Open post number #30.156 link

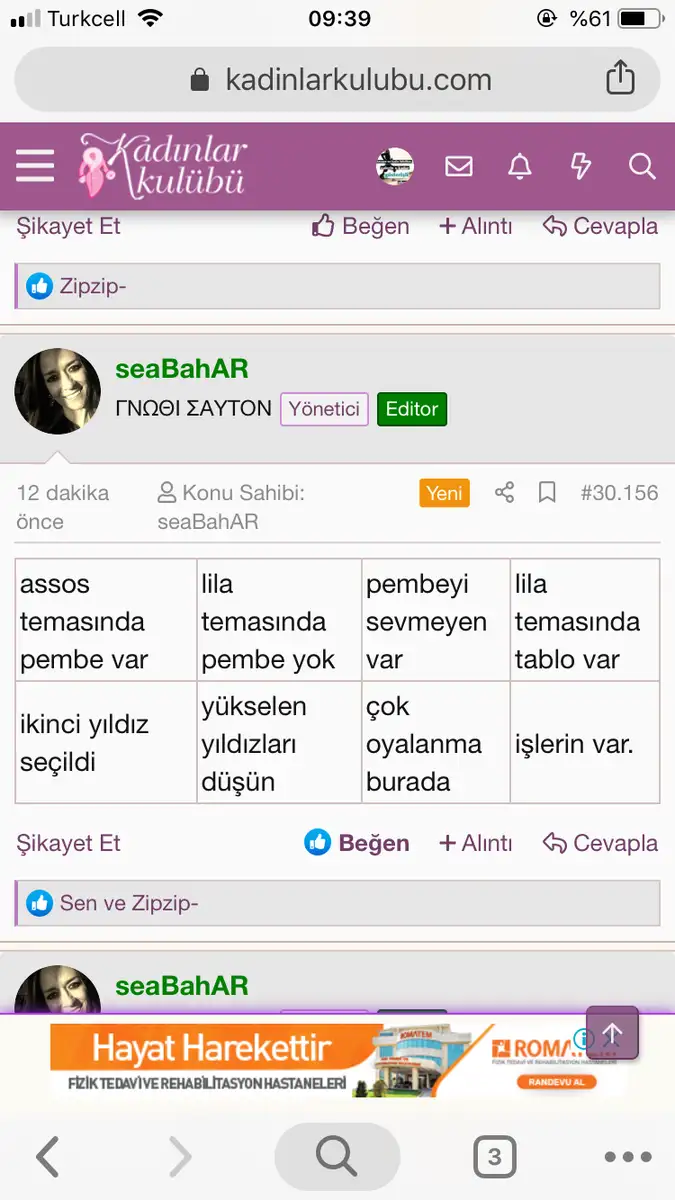[x=619, y=492]
